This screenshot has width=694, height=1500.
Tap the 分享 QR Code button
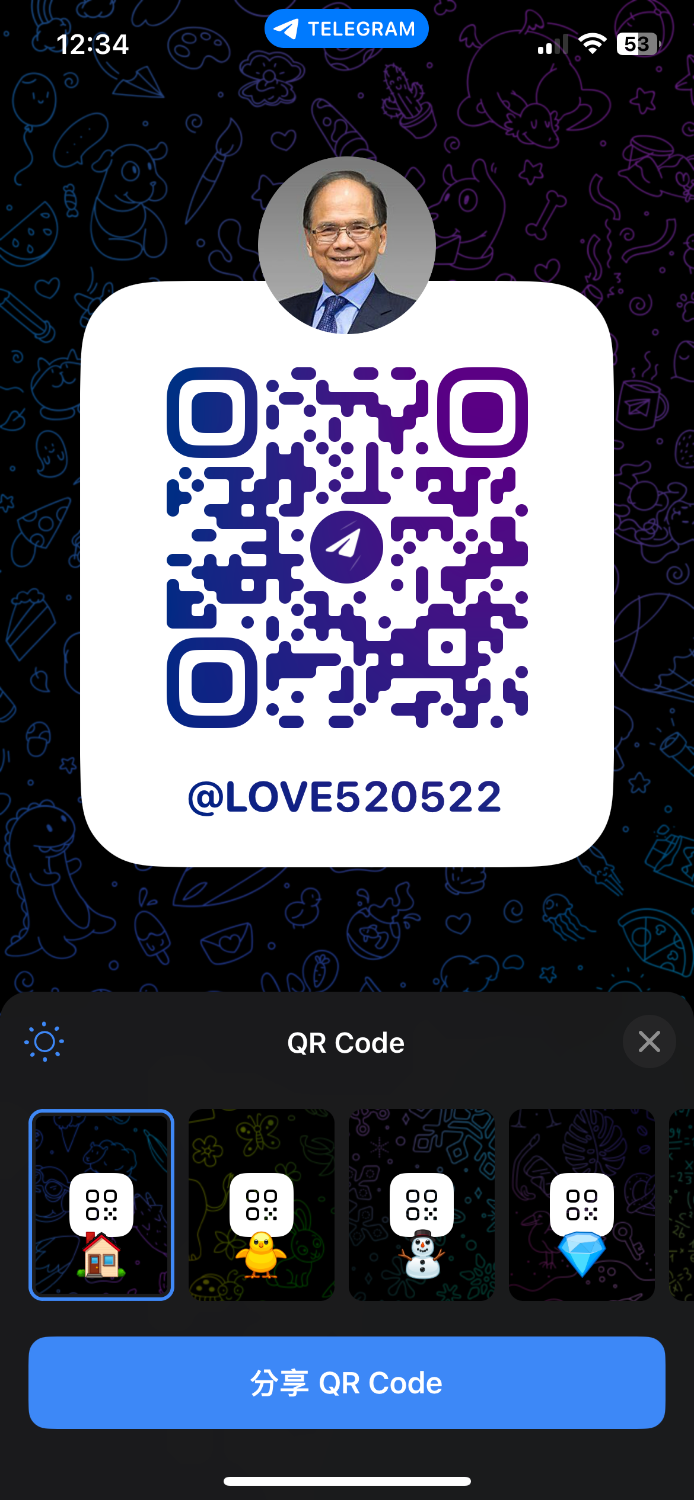click(x=346, y=1383)
